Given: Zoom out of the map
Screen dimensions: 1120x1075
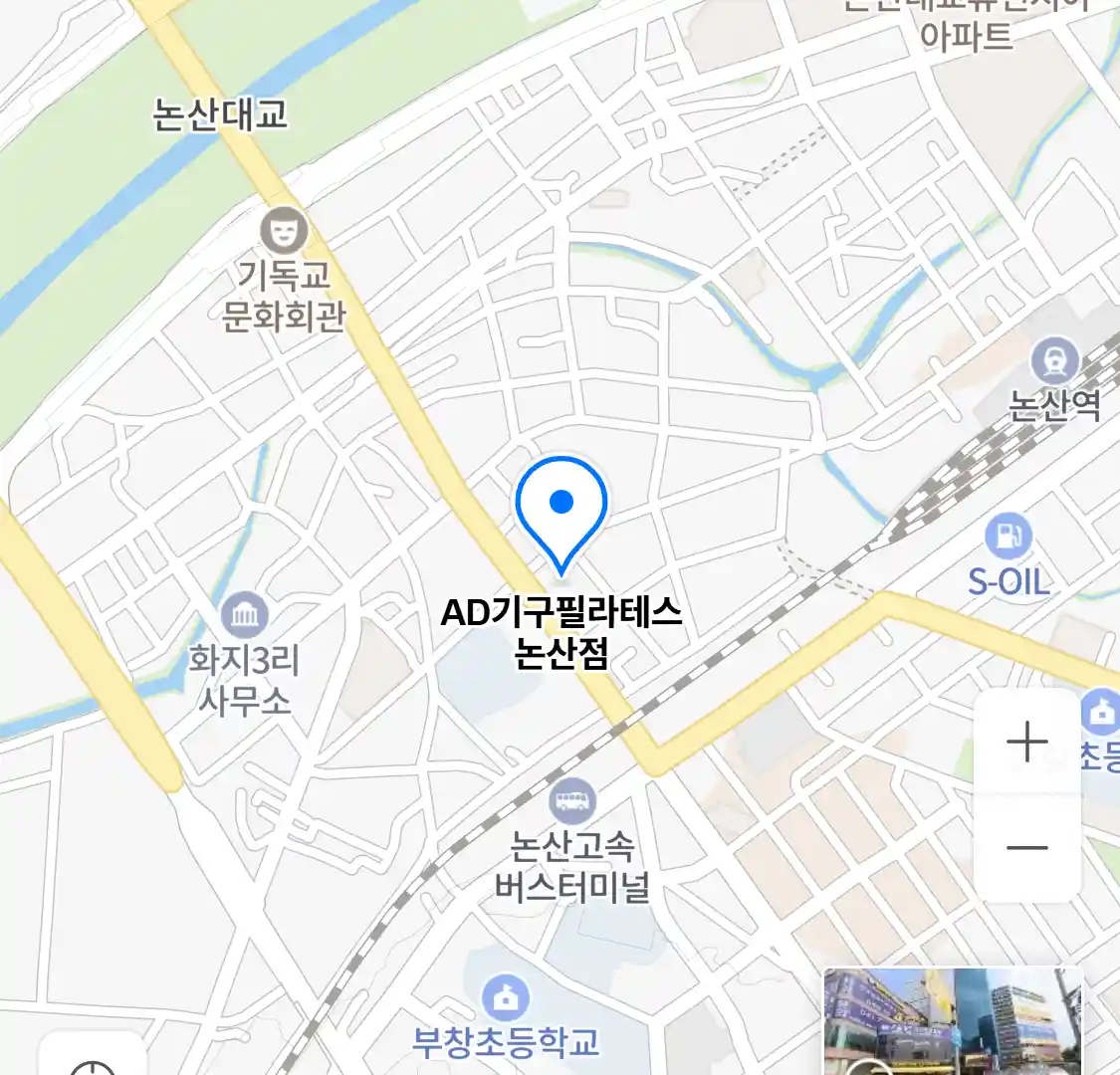Looking at the screenshot, I should [1026, 848].
